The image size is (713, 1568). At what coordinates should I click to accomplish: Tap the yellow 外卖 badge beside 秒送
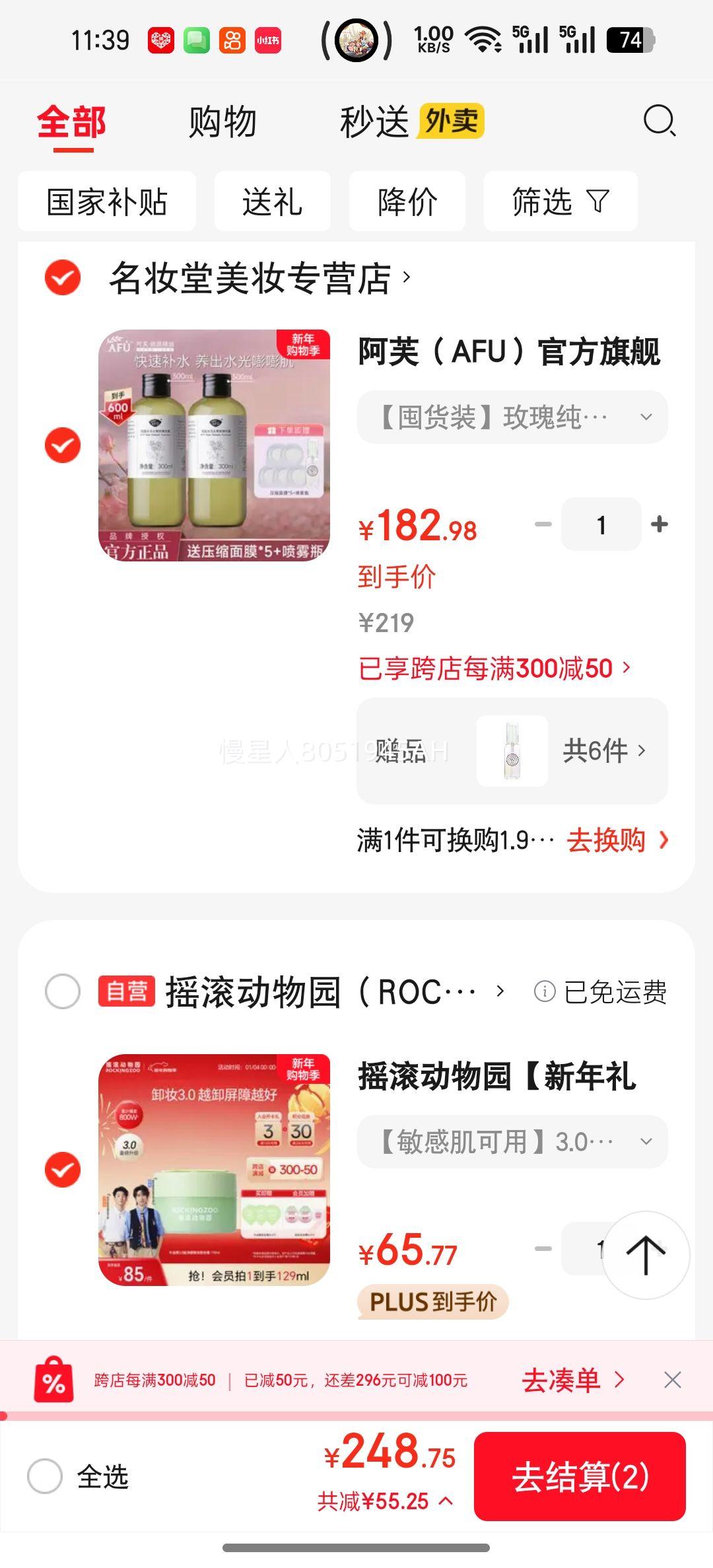coord(452,121)
